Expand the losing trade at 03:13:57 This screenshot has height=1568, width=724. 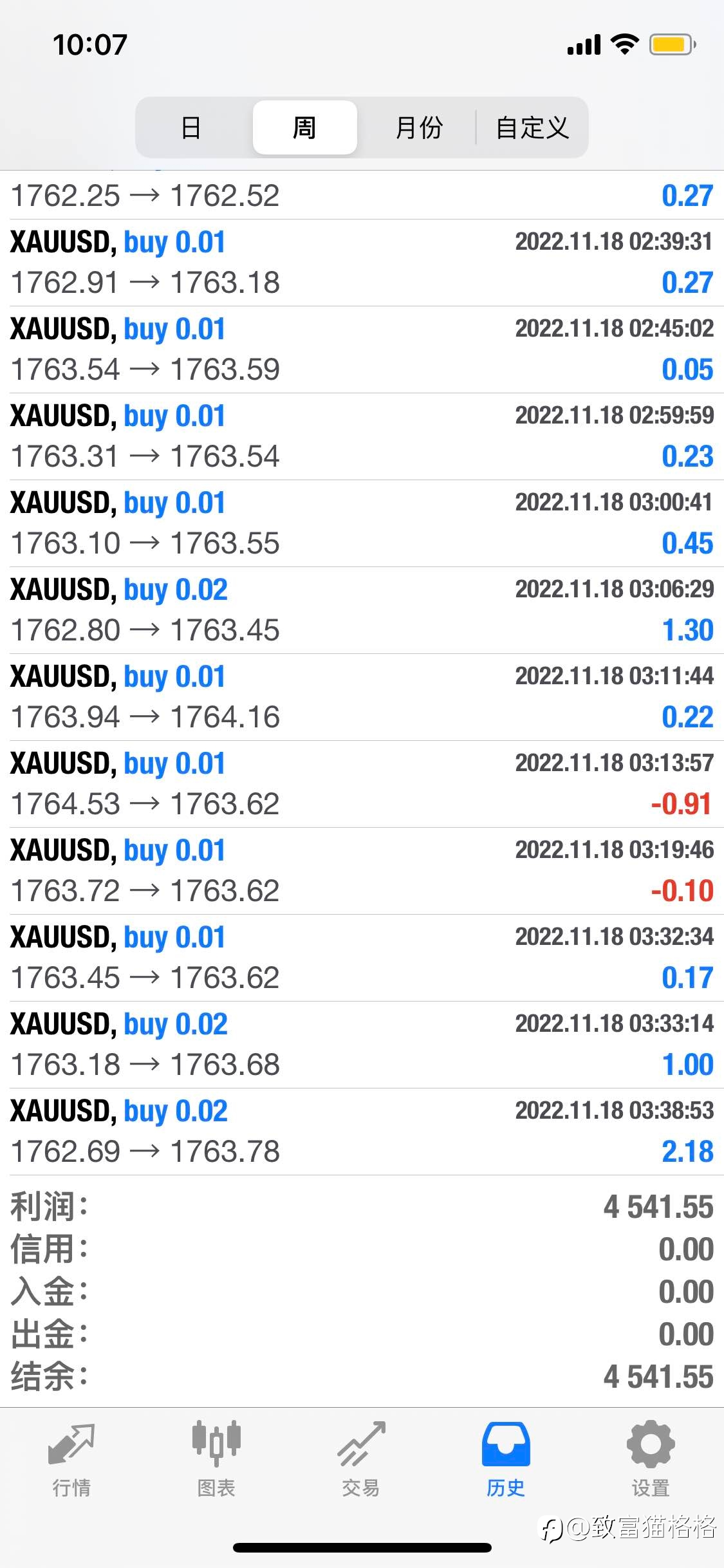[362, 784]
